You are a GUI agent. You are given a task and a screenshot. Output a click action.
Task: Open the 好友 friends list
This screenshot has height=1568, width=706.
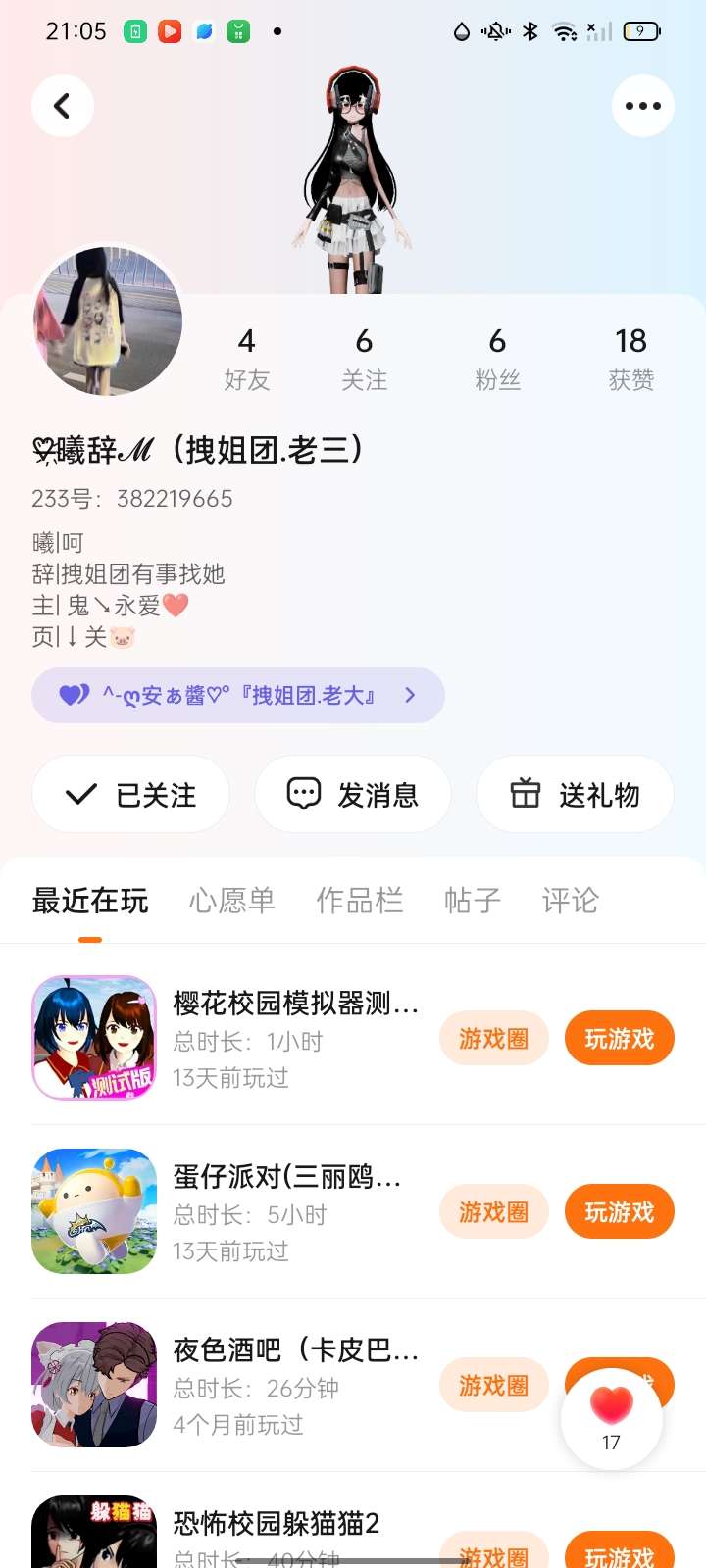point(246,359)
